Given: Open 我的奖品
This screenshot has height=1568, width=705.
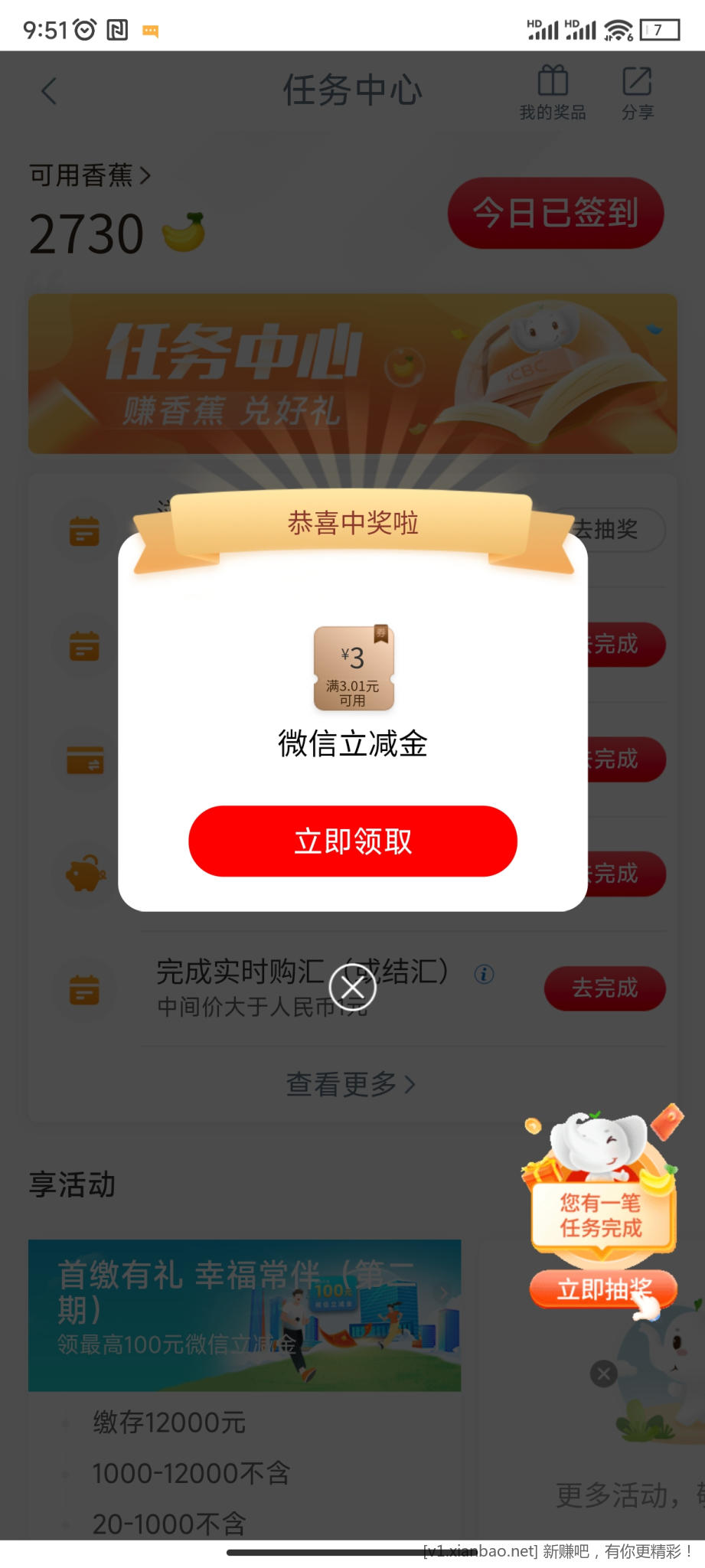Looking at the screenshot, I should coord(552,92).
